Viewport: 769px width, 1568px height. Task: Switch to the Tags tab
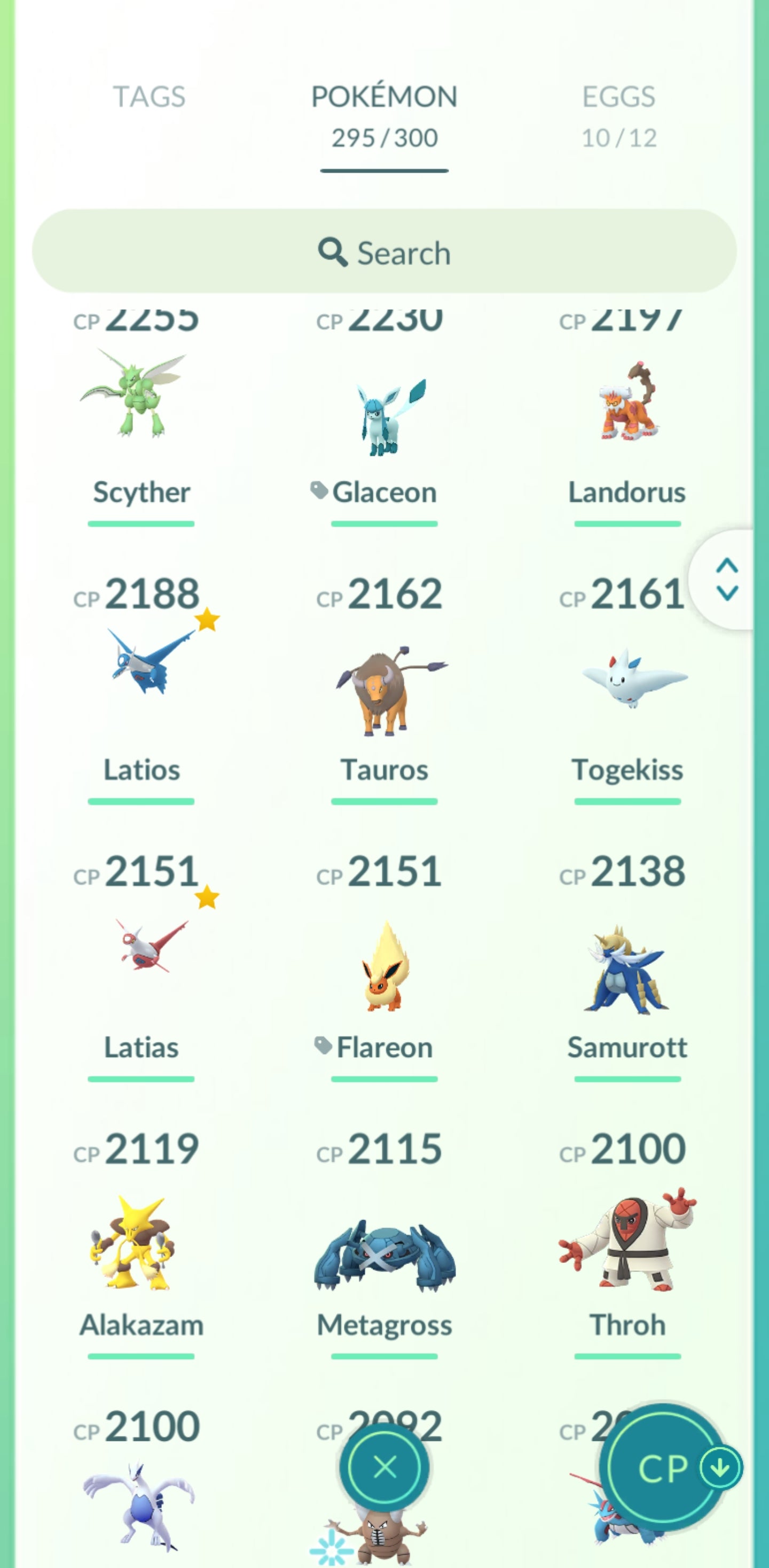[149, 97]
